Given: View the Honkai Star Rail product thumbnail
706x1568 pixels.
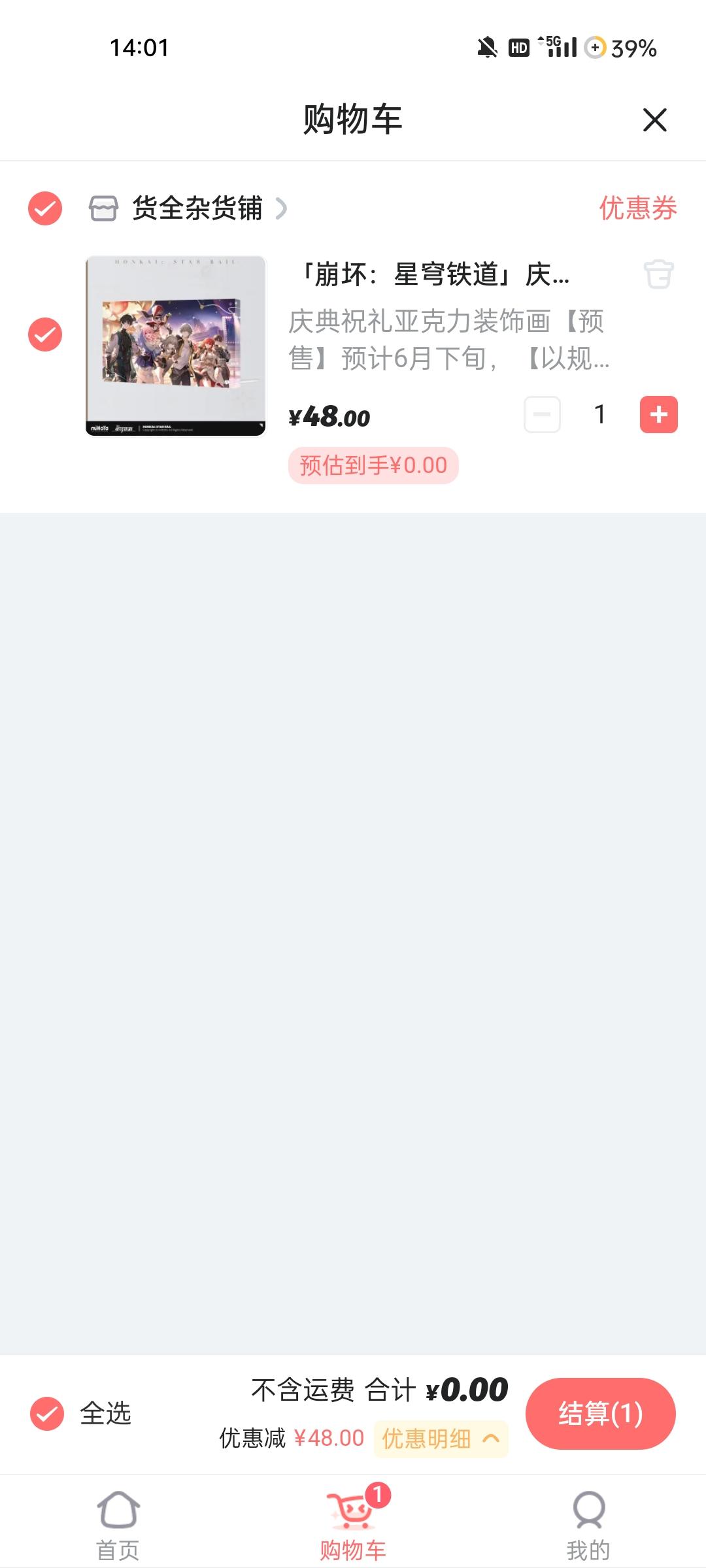Looking at the screenshot, I should point(175,344).
